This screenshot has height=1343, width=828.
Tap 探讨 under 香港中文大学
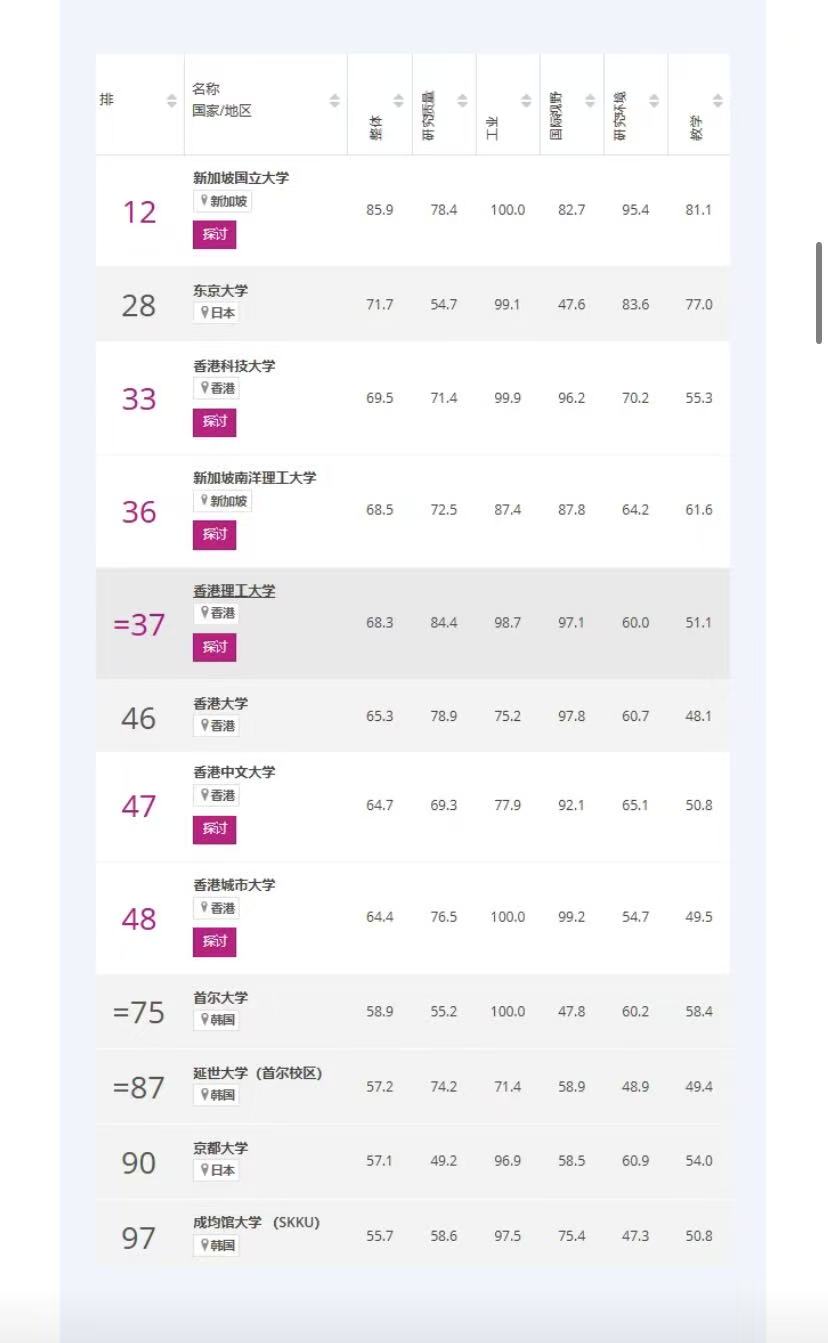pyautogui.click(x=215, y=829)
